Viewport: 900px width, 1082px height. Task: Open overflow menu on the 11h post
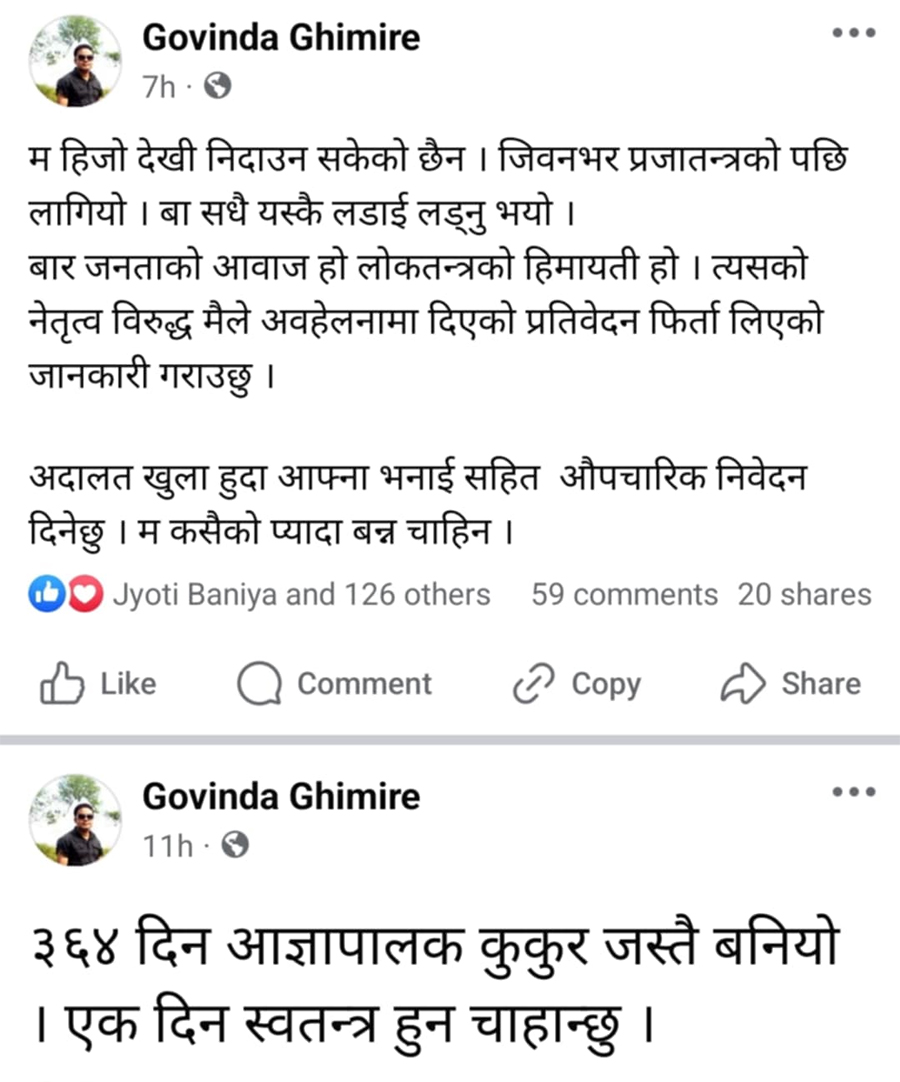854,793
